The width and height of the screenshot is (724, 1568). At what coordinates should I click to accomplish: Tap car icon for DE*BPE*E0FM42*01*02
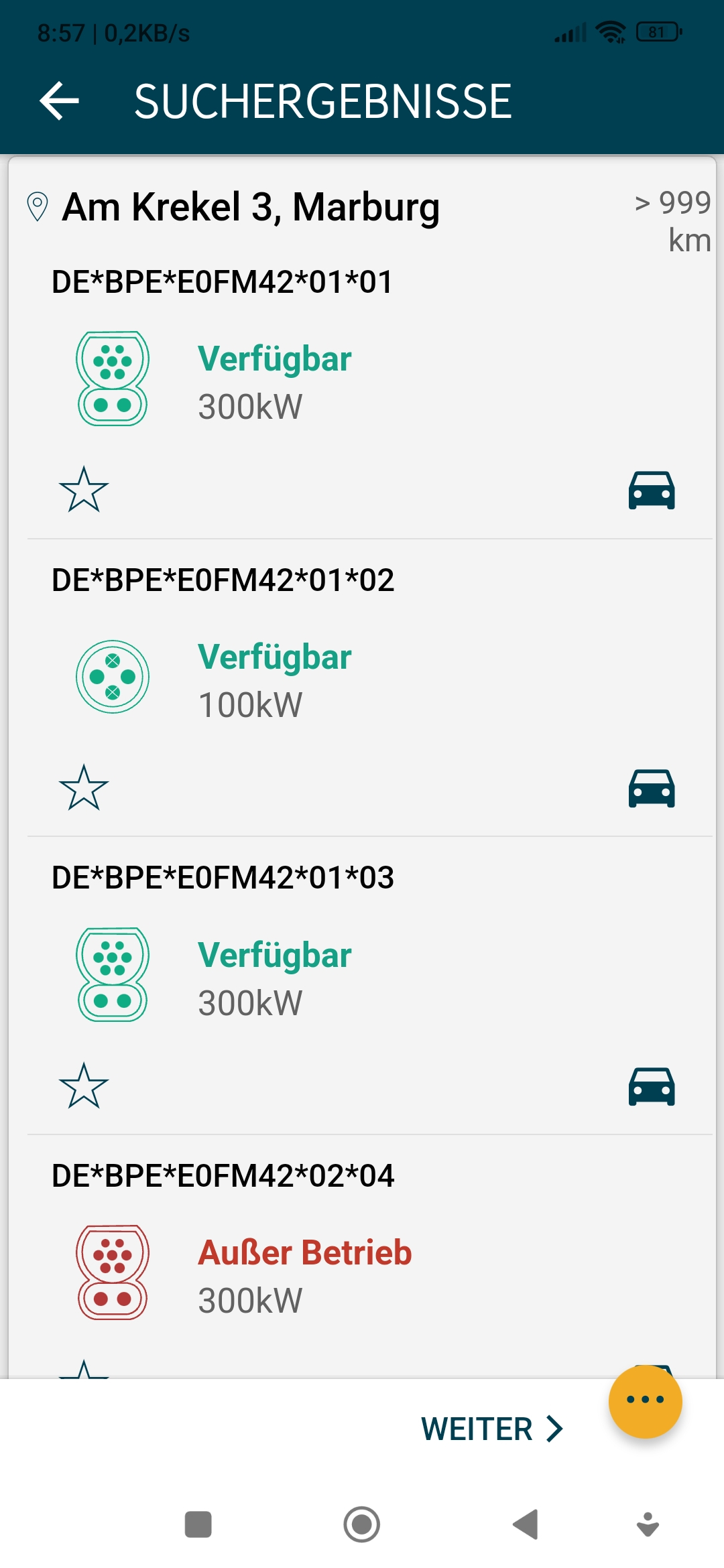coord(651,788)
